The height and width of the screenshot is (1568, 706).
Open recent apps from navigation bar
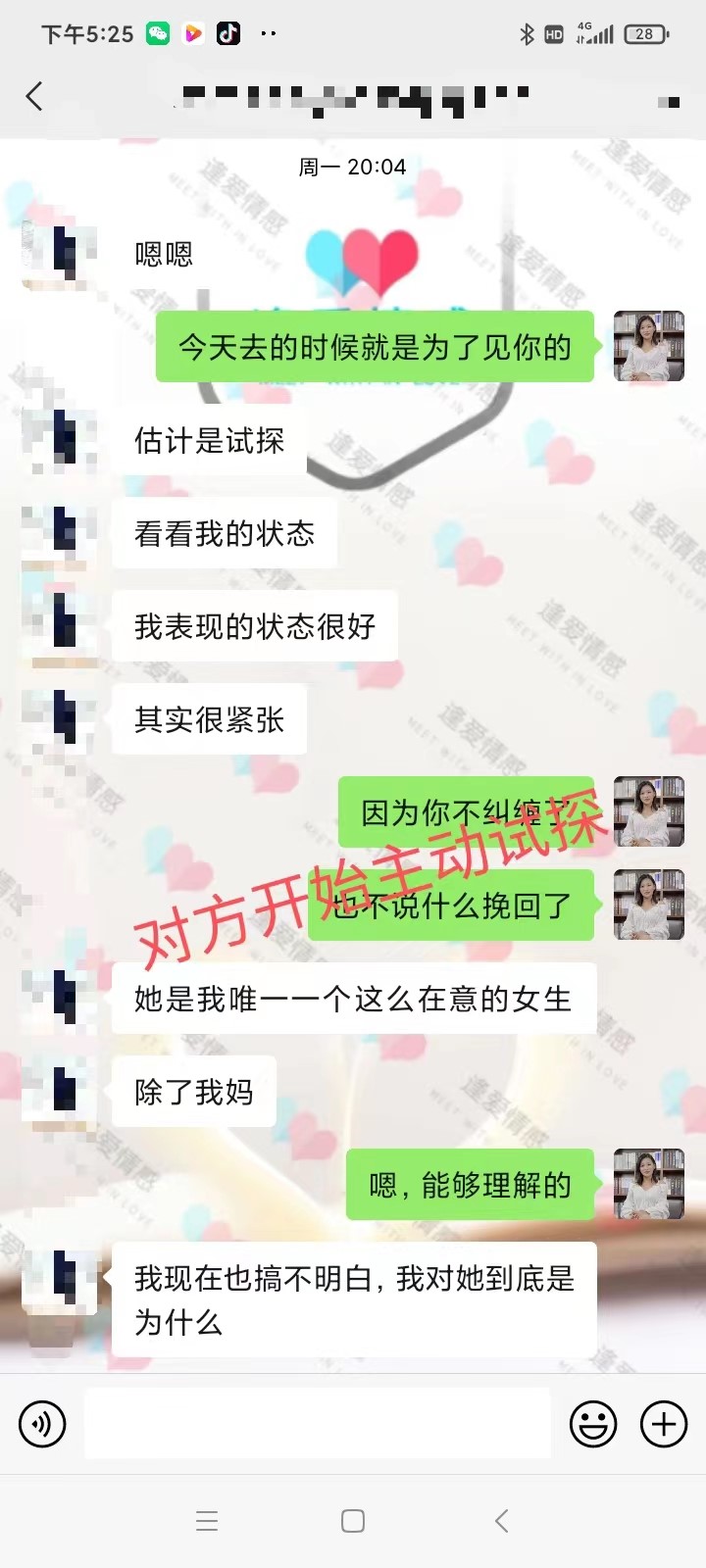click(x=207, y=1521)
